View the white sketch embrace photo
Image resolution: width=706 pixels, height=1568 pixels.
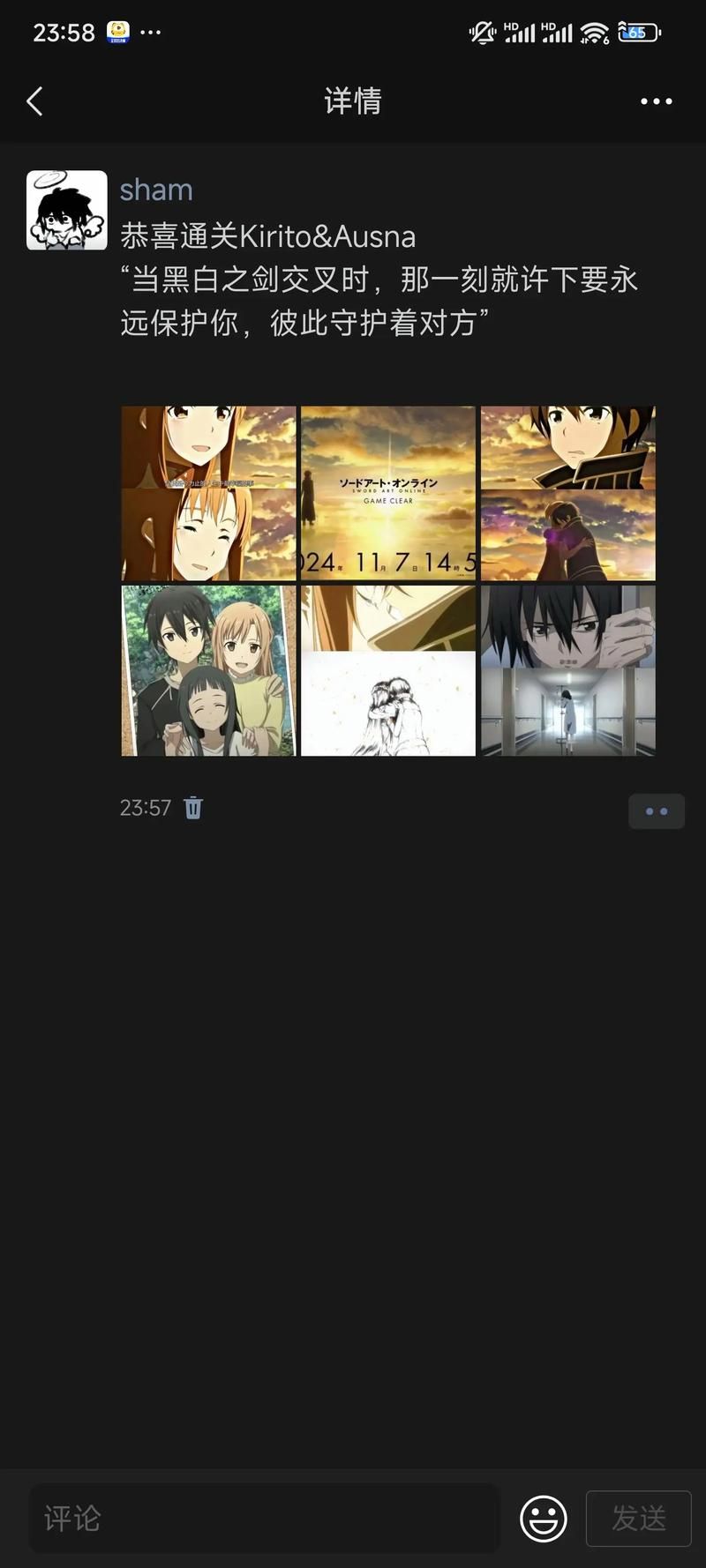(388, 670)
